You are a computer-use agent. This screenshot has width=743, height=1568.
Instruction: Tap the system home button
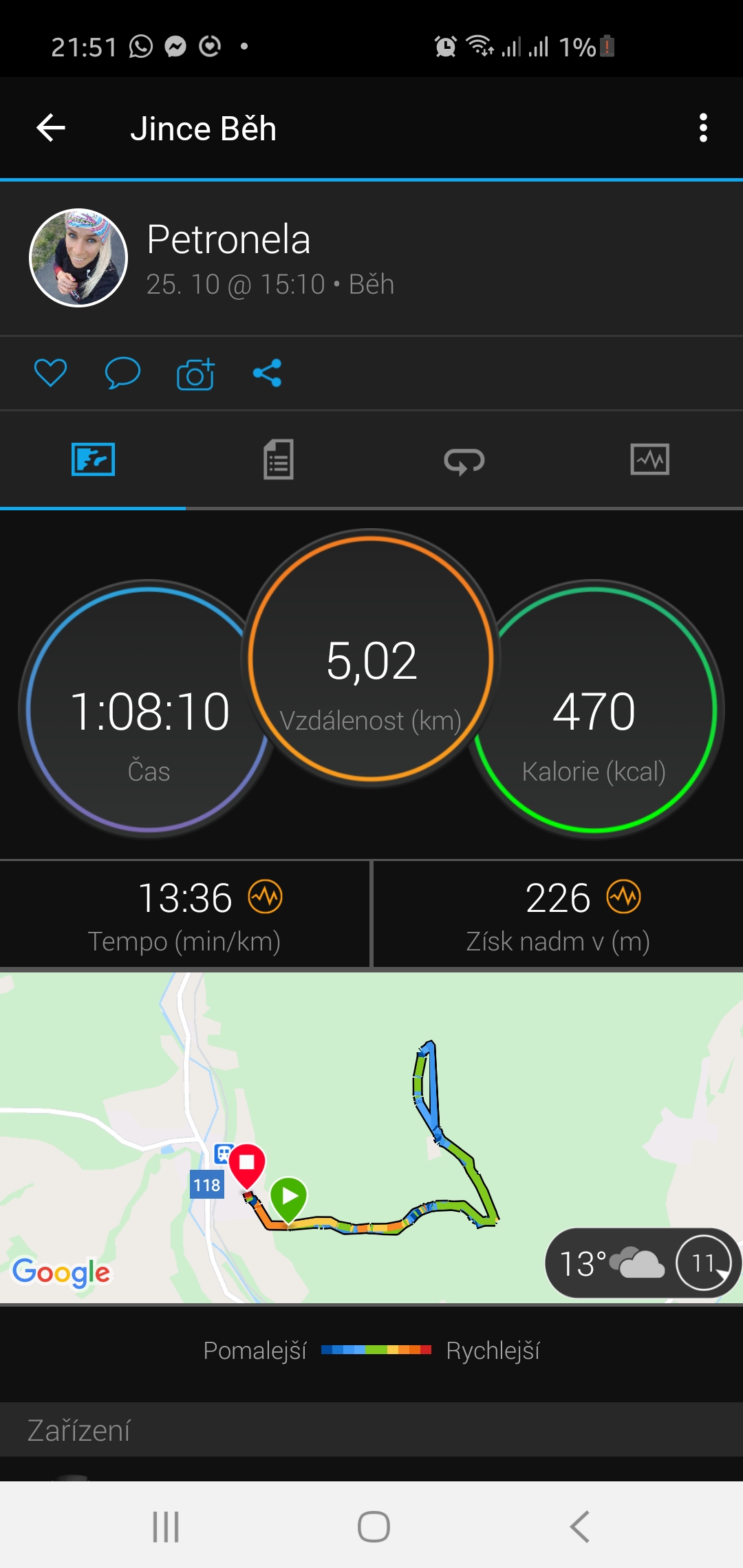(374, 1527)
